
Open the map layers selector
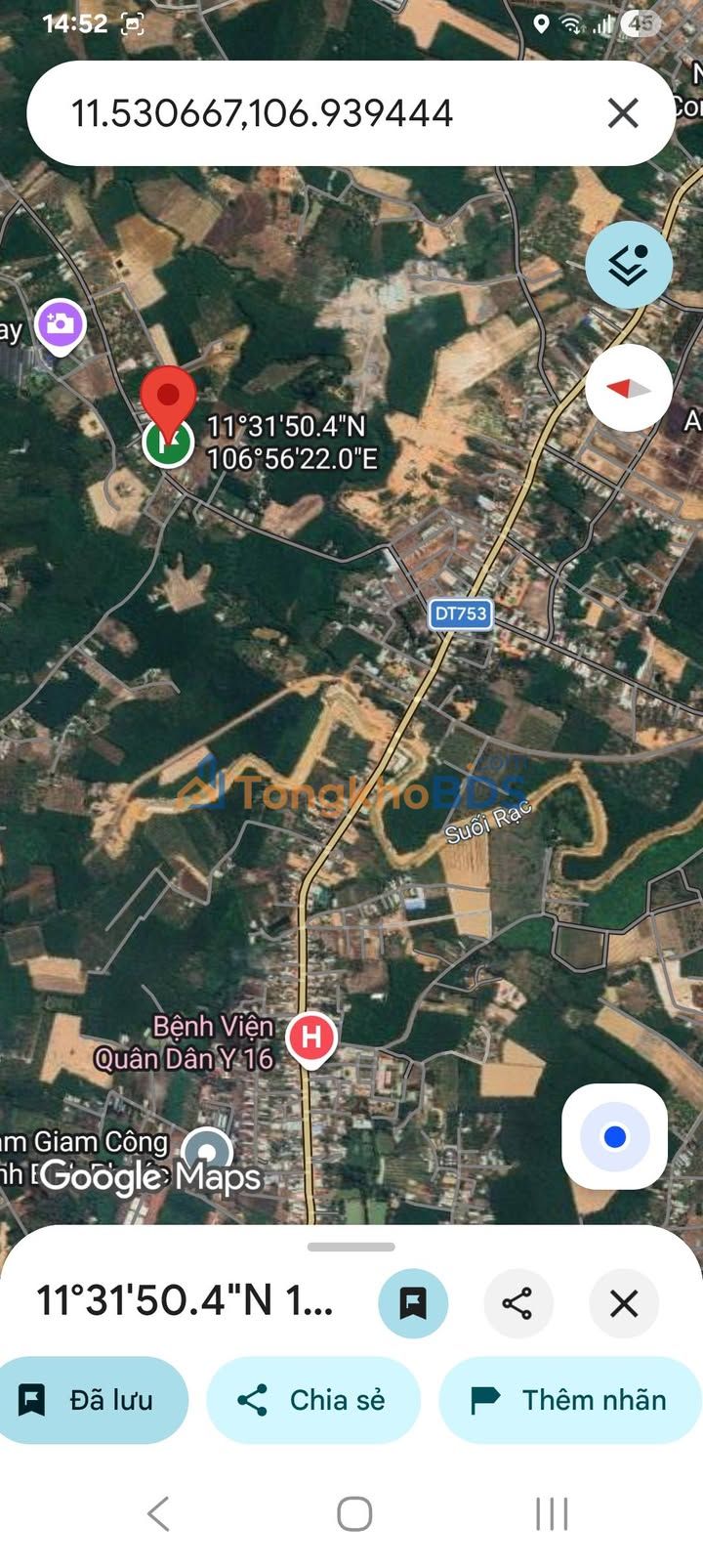coord(629,265)
